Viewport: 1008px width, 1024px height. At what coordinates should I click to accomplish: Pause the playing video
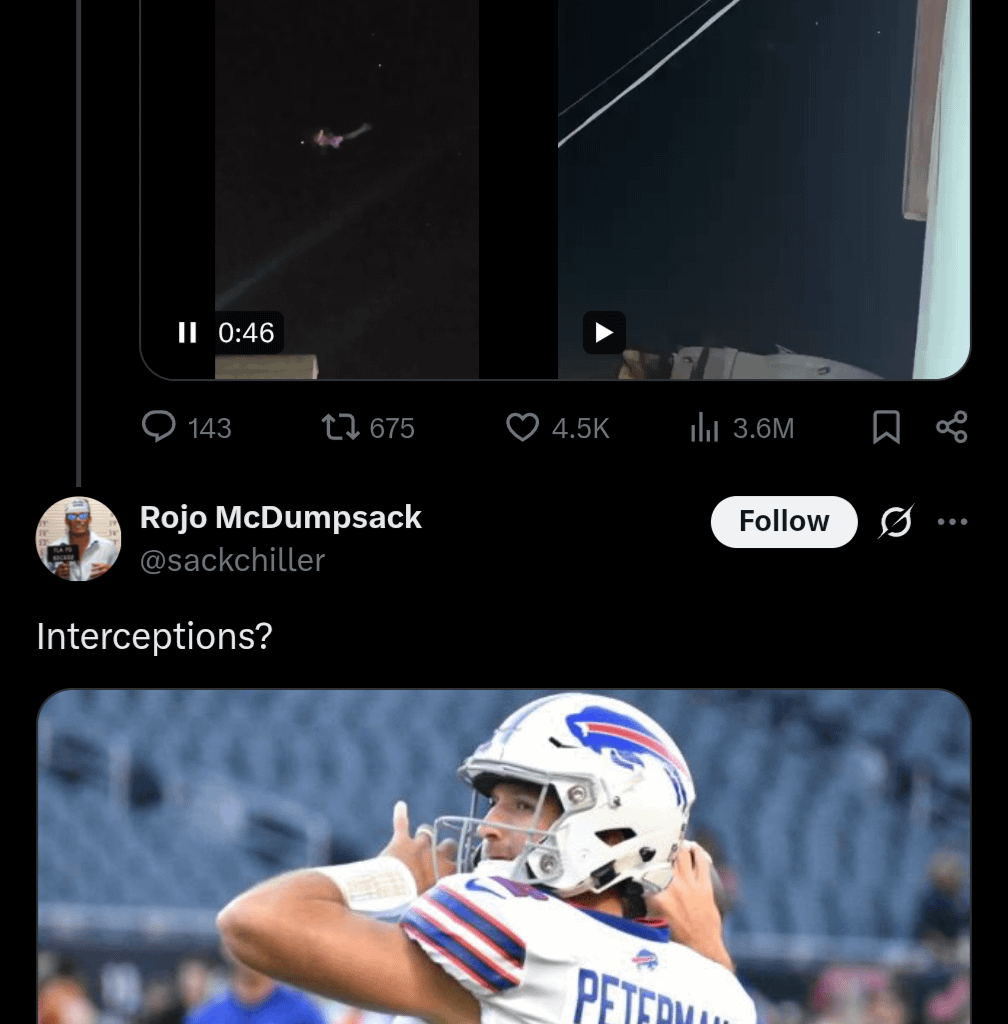(x=187, y=333)
